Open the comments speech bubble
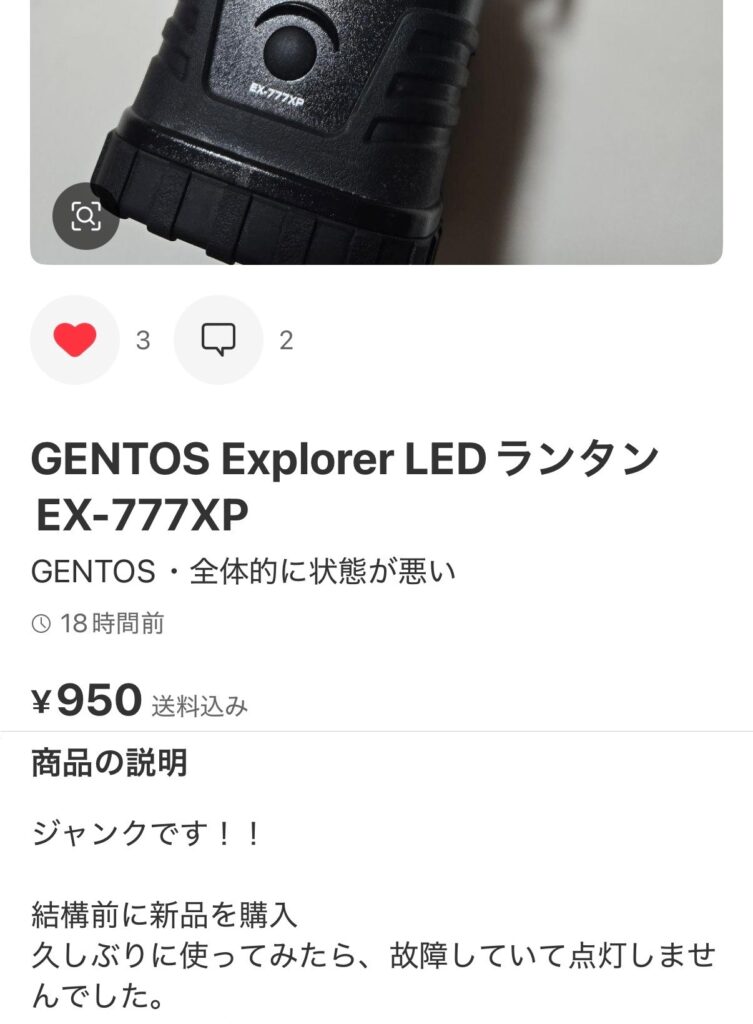753x1024 pixels. 218,340
